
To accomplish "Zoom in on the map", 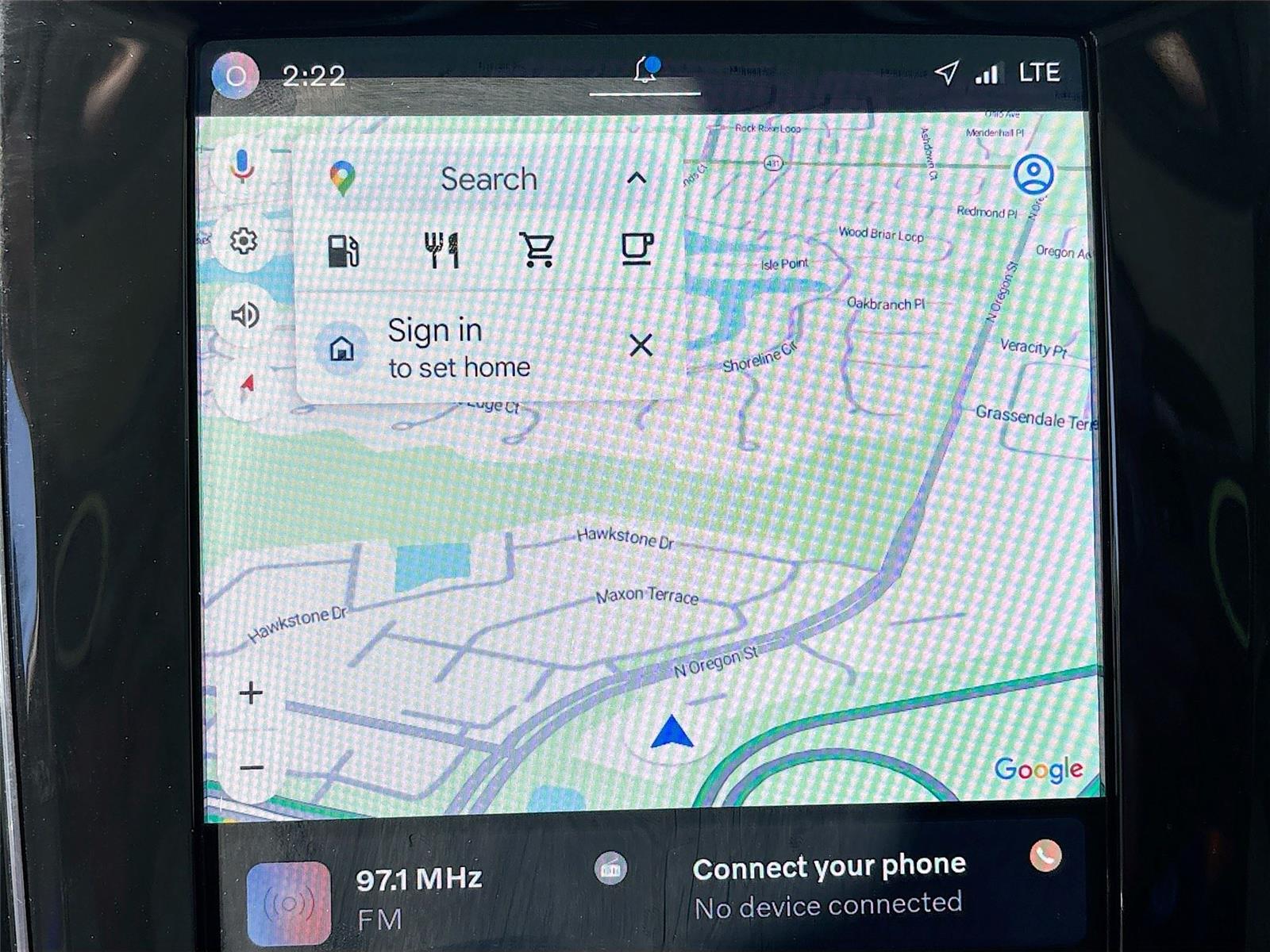I will click(x=251, y=693).
